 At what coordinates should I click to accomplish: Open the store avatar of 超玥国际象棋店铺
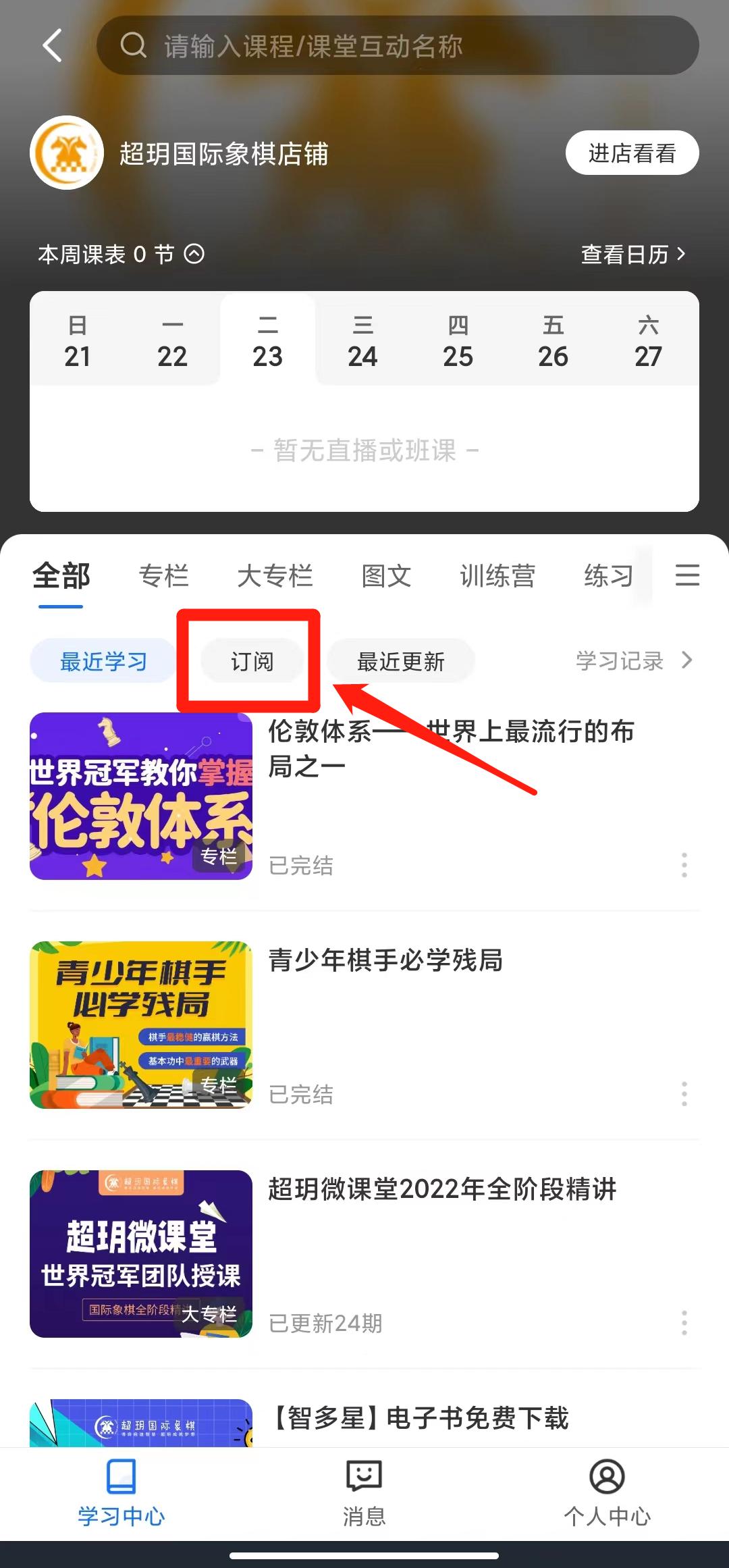(x=66, y=153)
